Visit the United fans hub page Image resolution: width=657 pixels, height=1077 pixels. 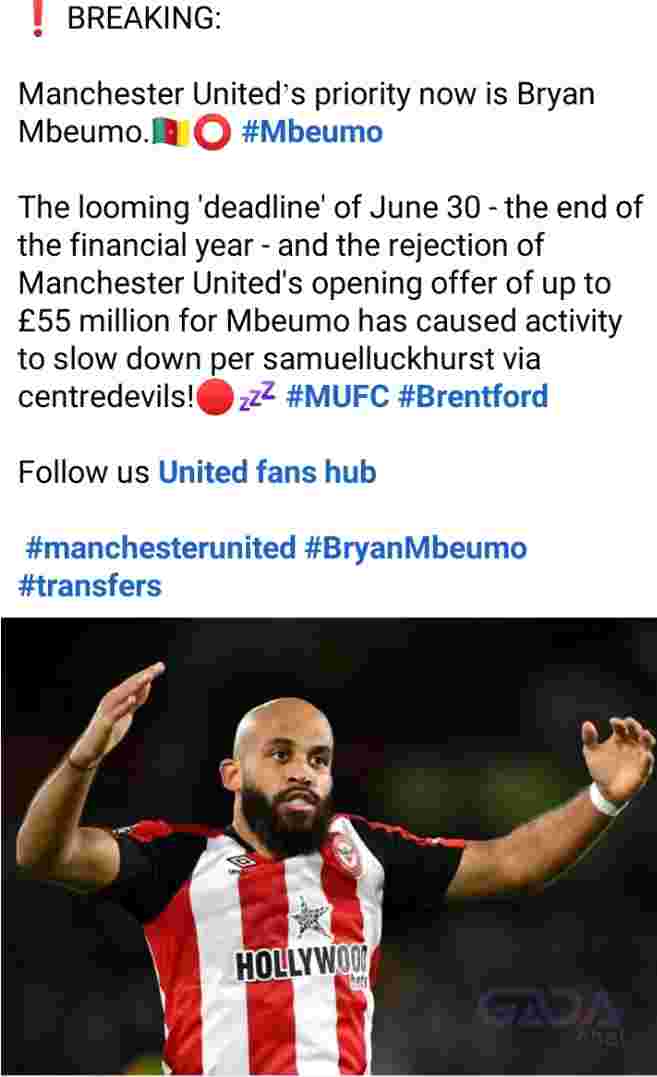coord(267,472)
